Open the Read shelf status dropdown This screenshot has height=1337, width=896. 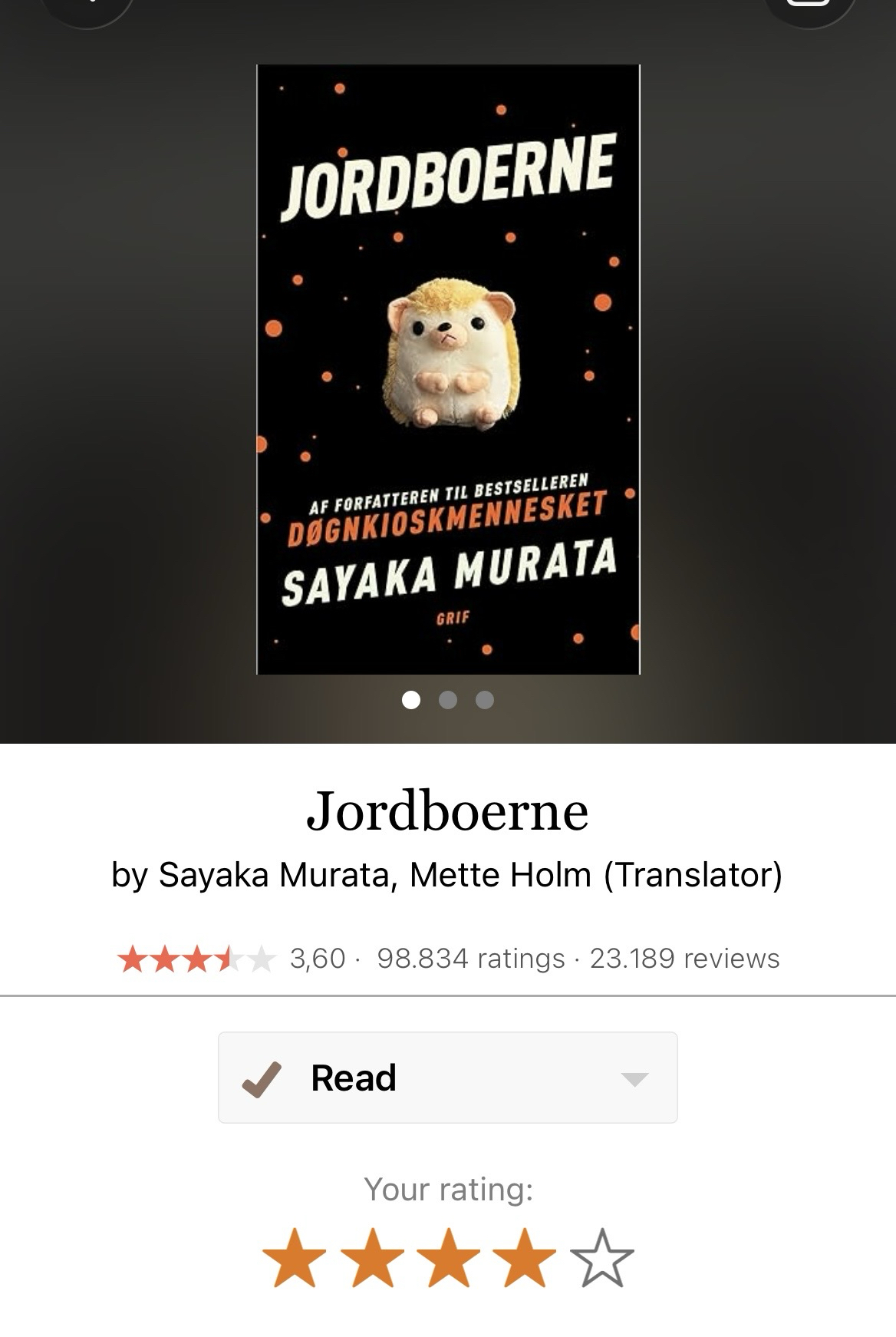pos(447,1078)
